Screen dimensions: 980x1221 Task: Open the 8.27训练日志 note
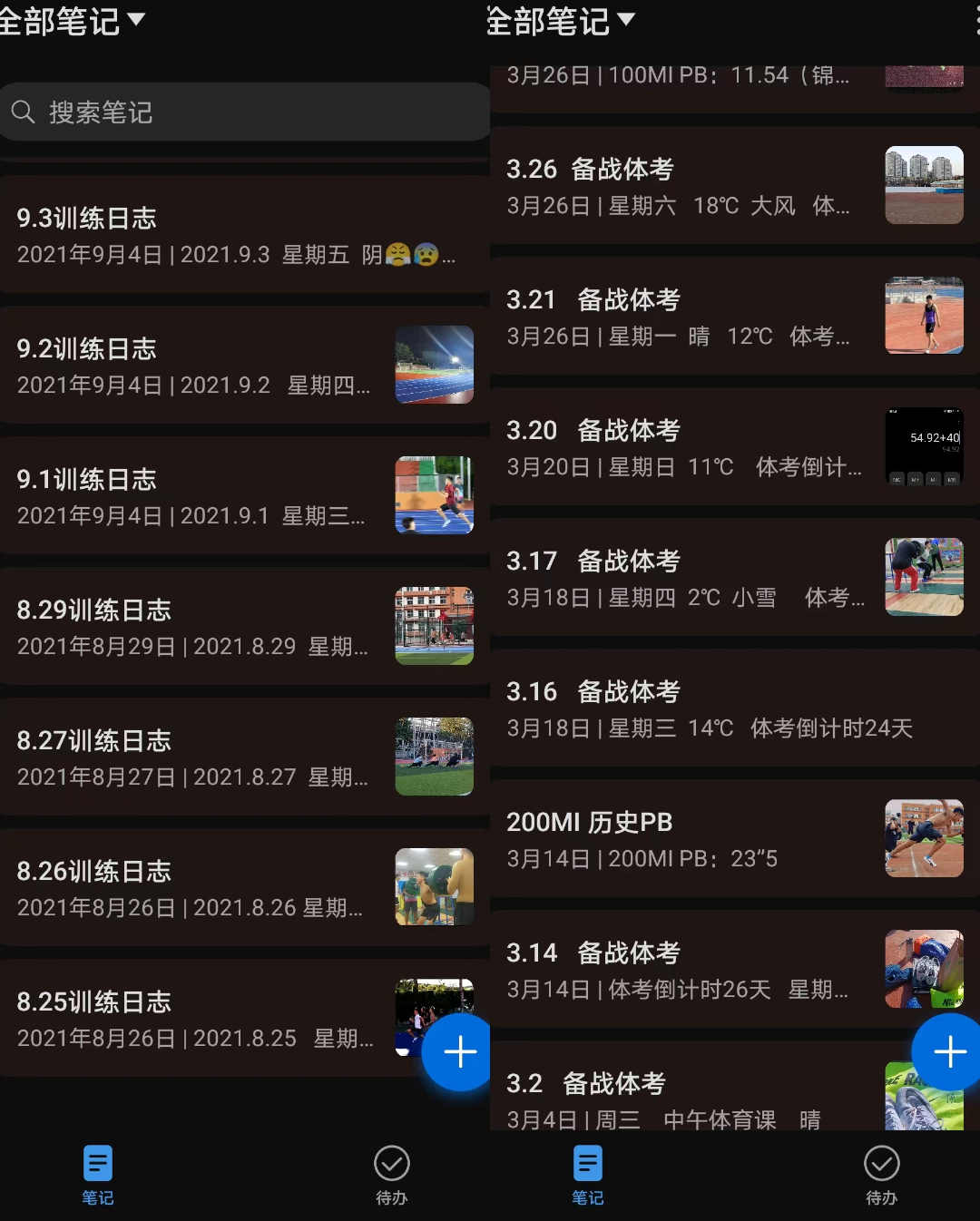click(200, 757)
